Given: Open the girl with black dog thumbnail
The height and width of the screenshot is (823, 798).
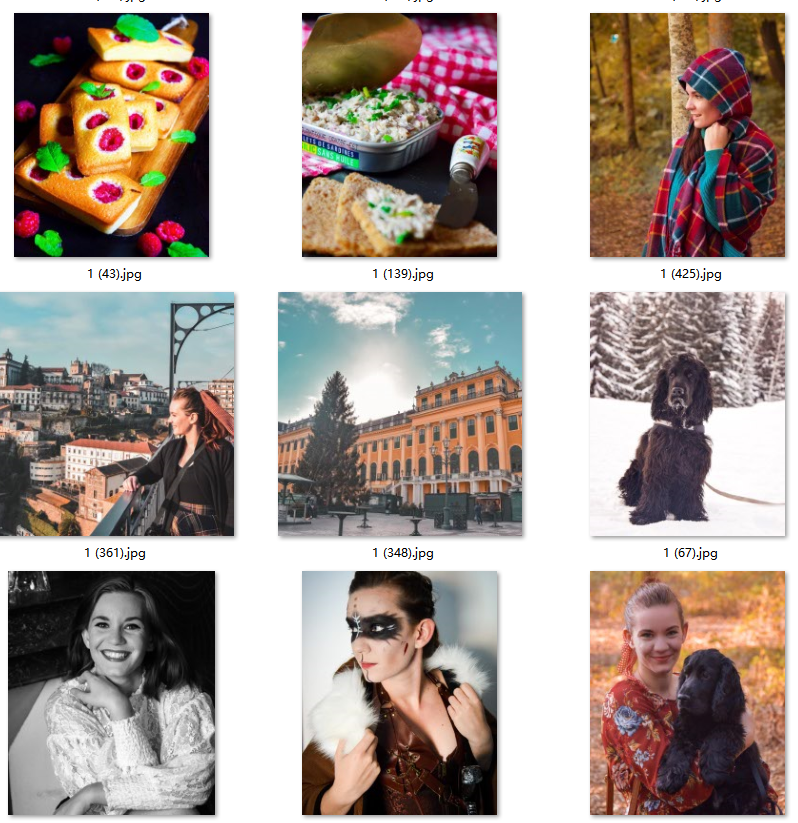Looking at the screenshot, I should [x=687, y=692].
